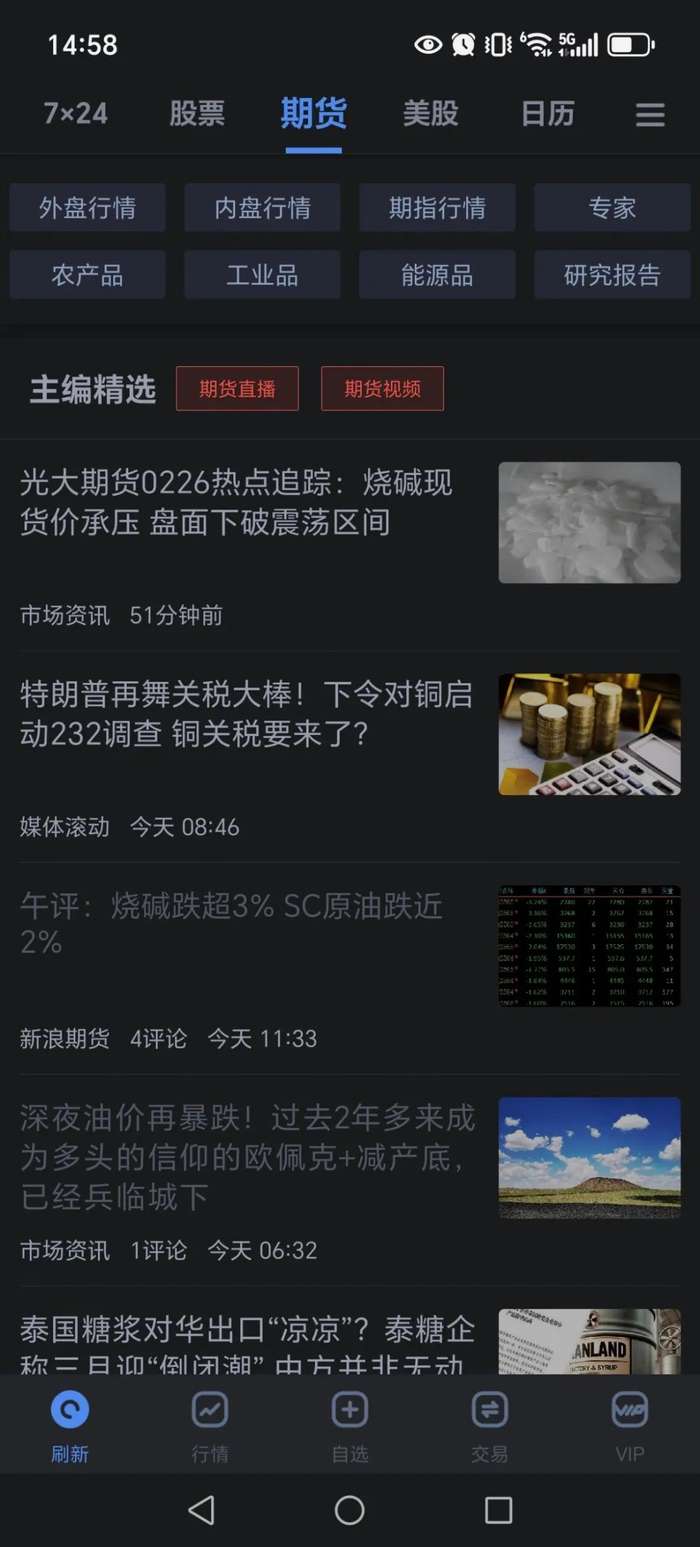Open the 专家 section
700x1547 pixels.
point(612,208)
